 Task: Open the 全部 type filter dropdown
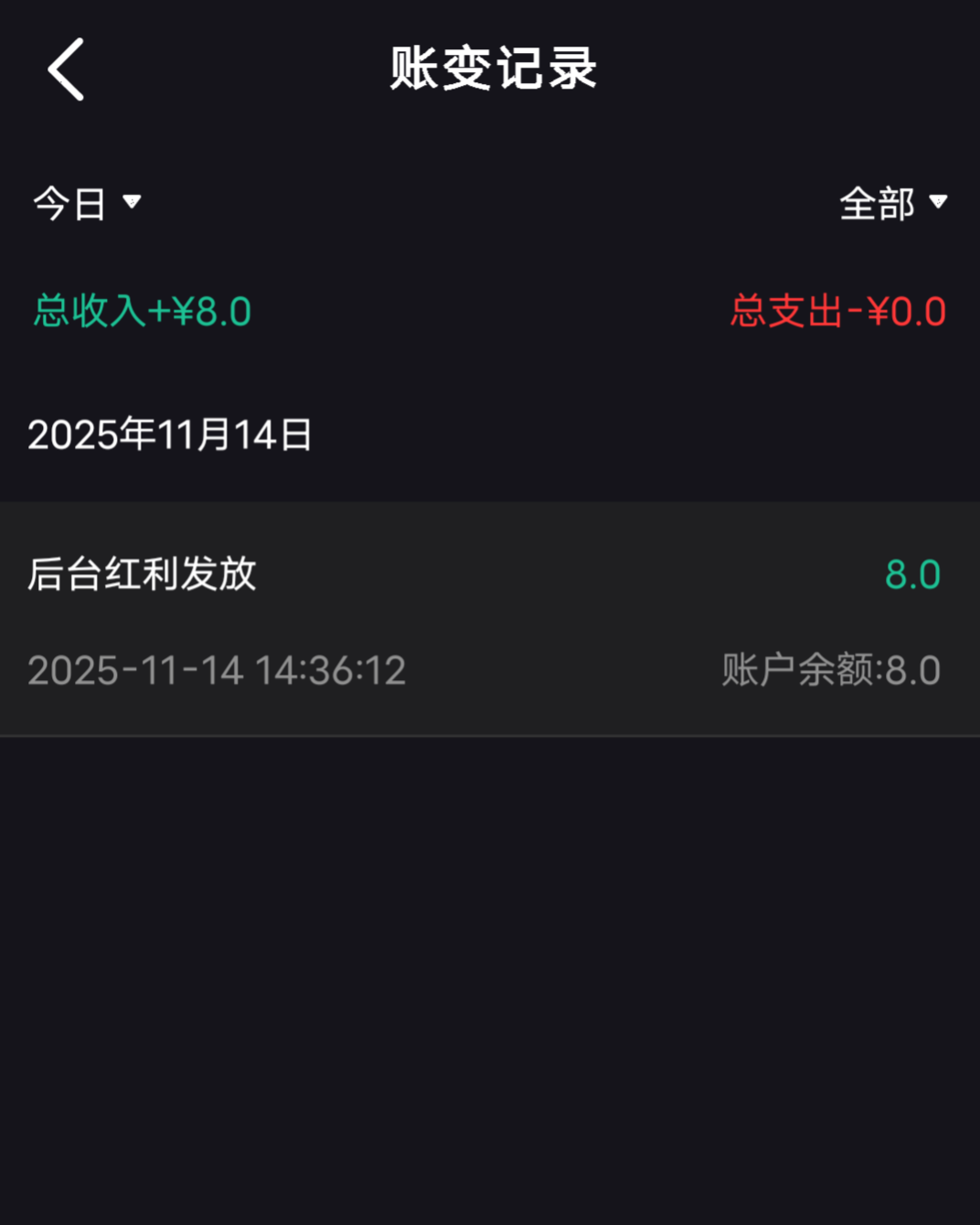point(891,203)
